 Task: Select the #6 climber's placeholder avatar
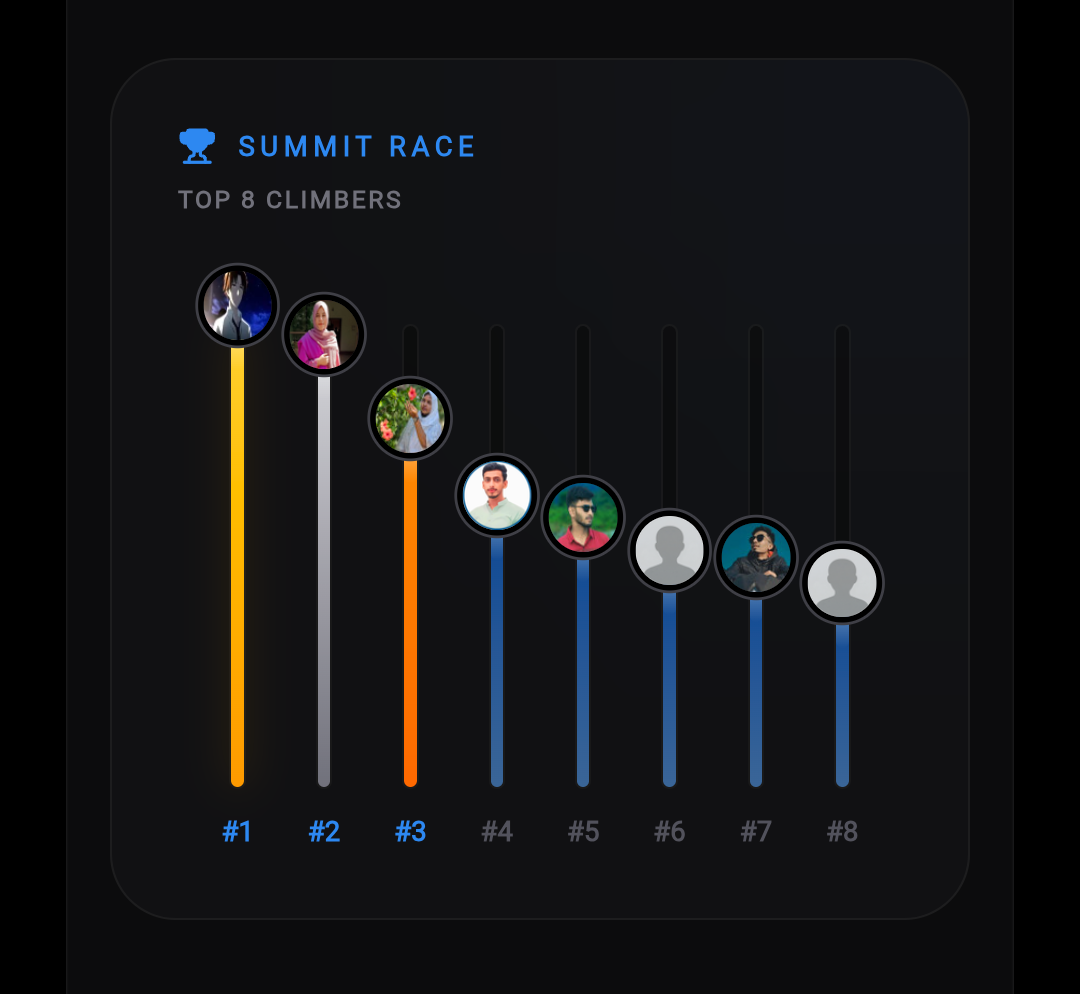click(669, 550)
